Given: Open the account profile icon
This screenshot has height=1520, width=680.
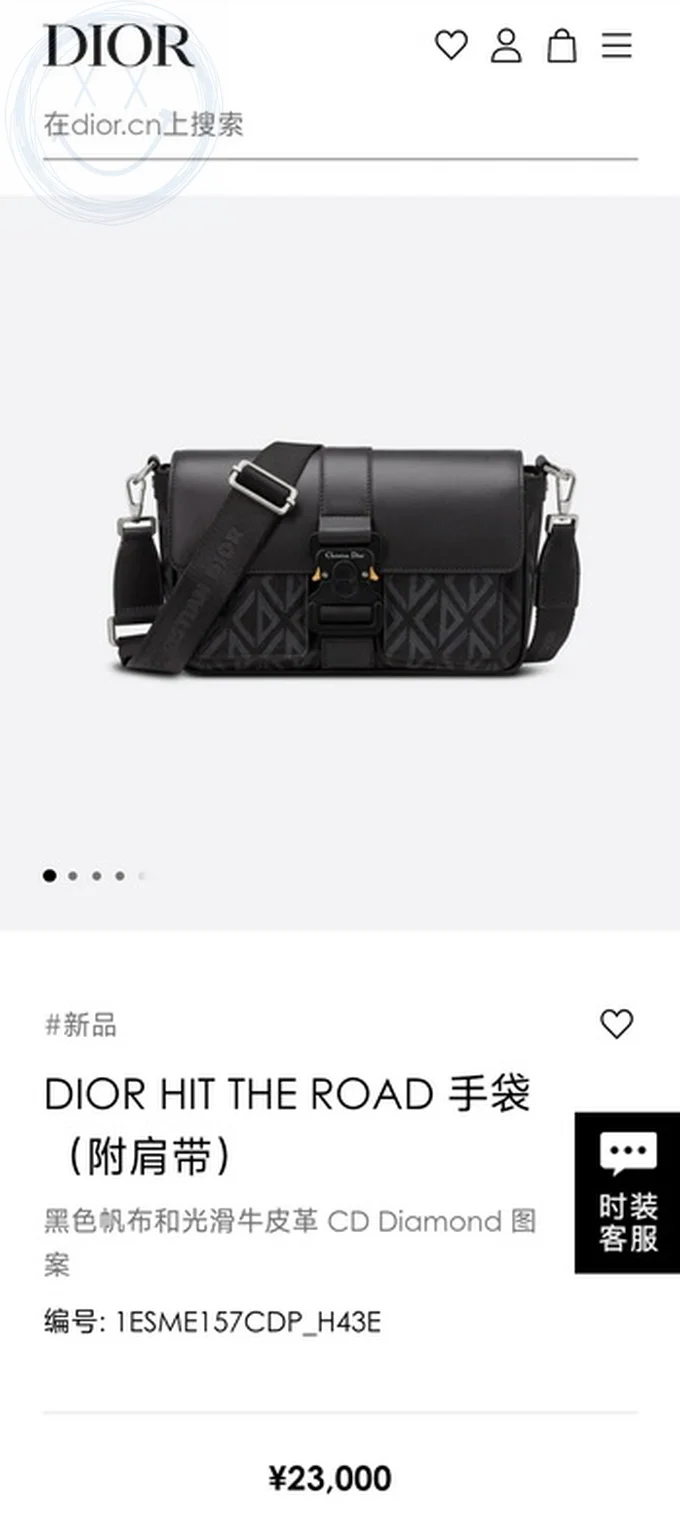Looking at the screenshot, I should coord(506,45).
